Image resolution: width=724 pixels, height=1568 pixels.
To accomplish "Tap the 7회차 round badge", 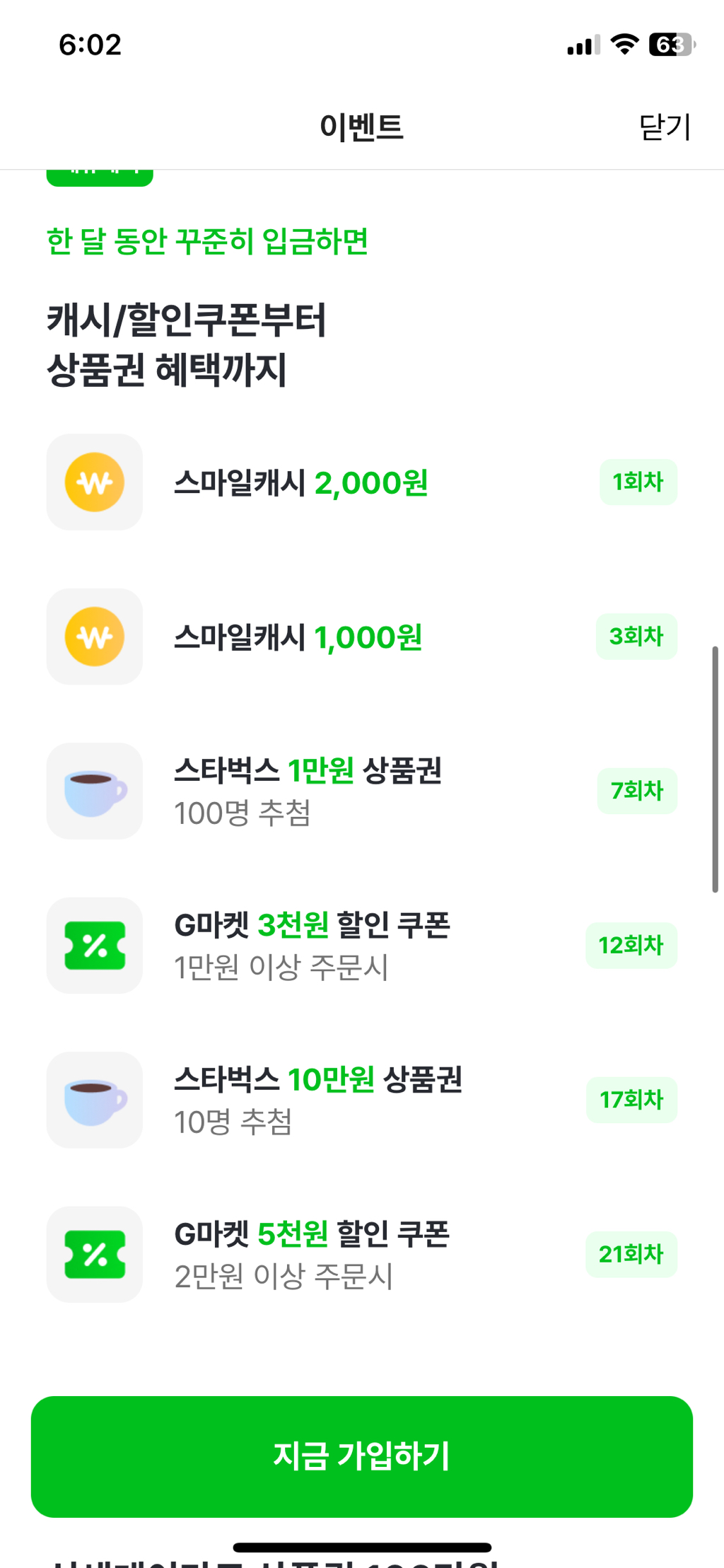I will 637,791.
